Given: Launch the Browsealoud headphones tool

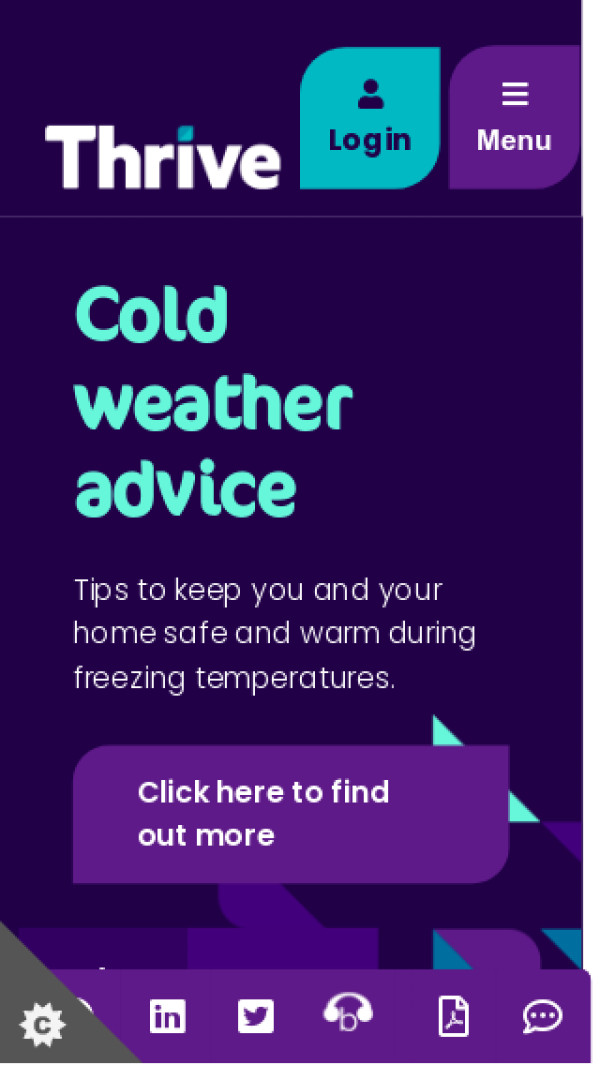Looking at the screenshot, I should [348, 1013].
